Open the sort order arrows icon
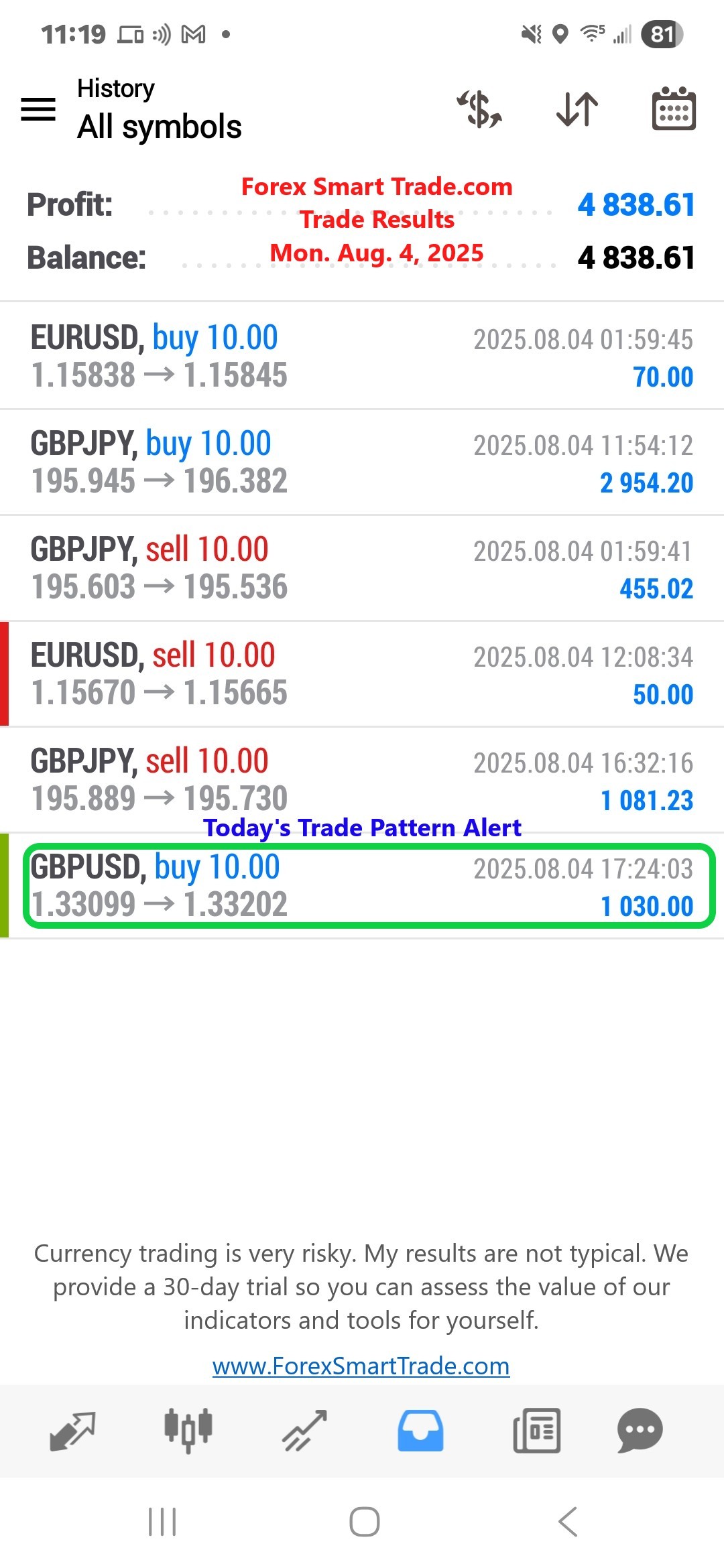This screenshot has height=1568, width=724. coord(575,109)
